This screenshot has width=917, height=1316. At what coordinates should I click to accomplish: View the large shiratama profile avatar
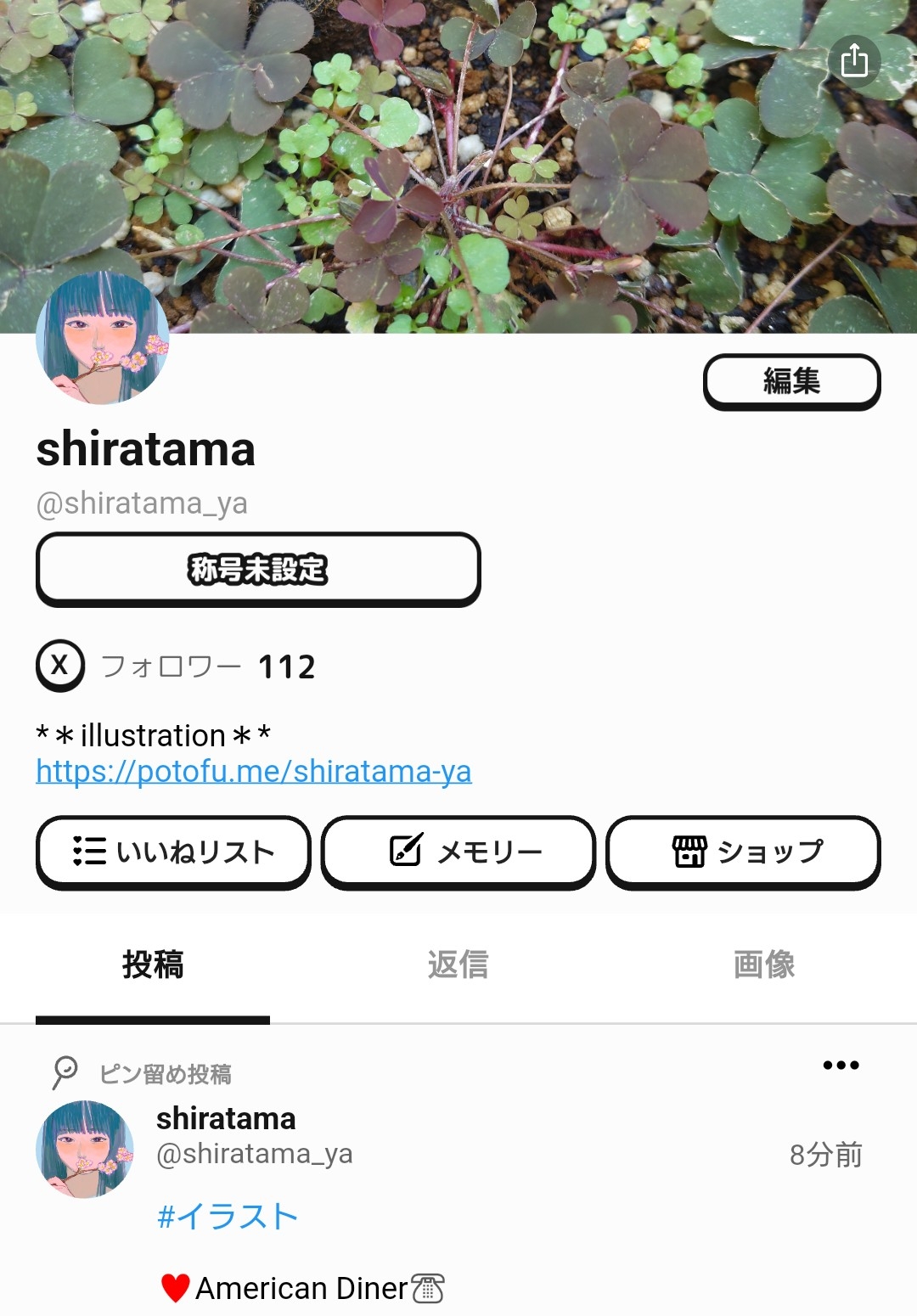[x=102, y=338]
